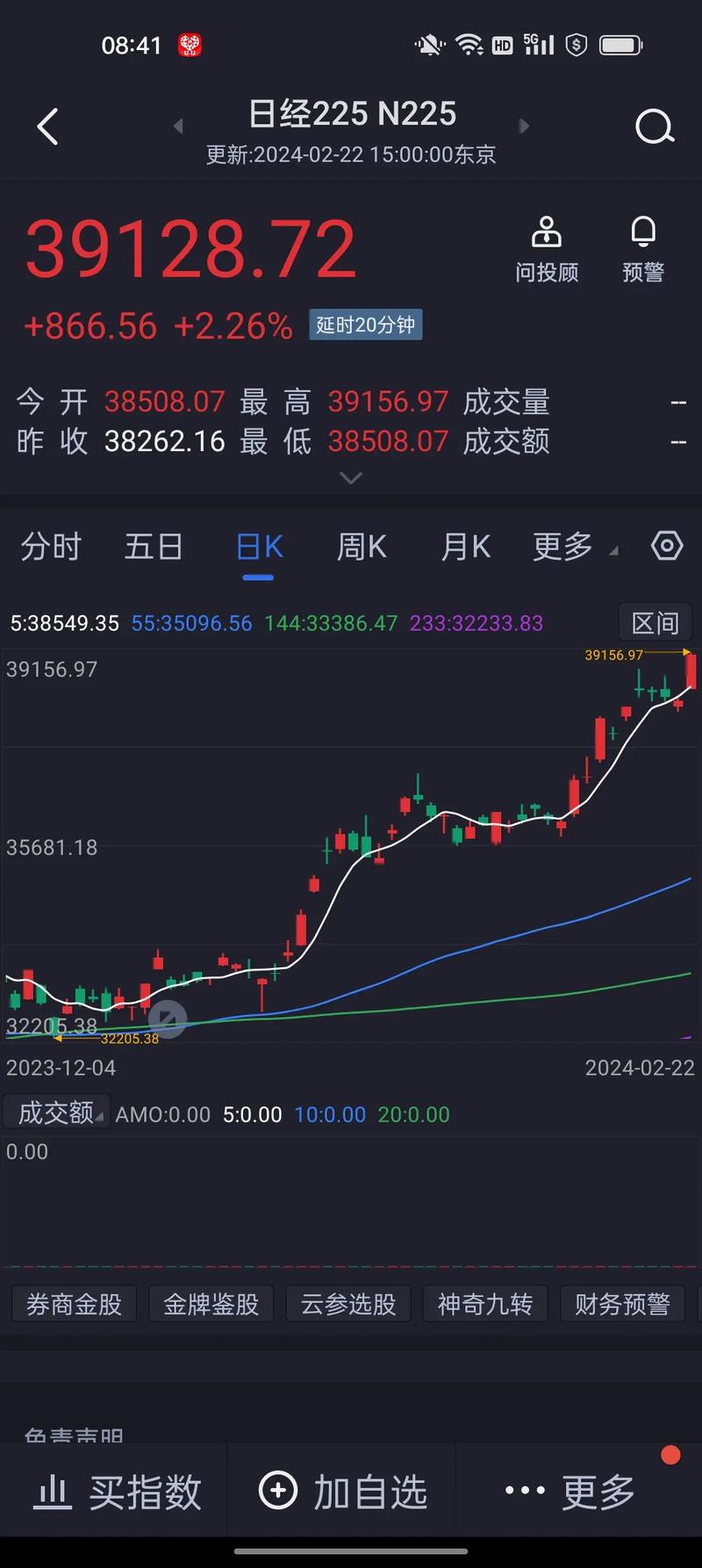Tap the ellipsis icon beside 更多
702x1568 pixels.
tap(524, 1490)
